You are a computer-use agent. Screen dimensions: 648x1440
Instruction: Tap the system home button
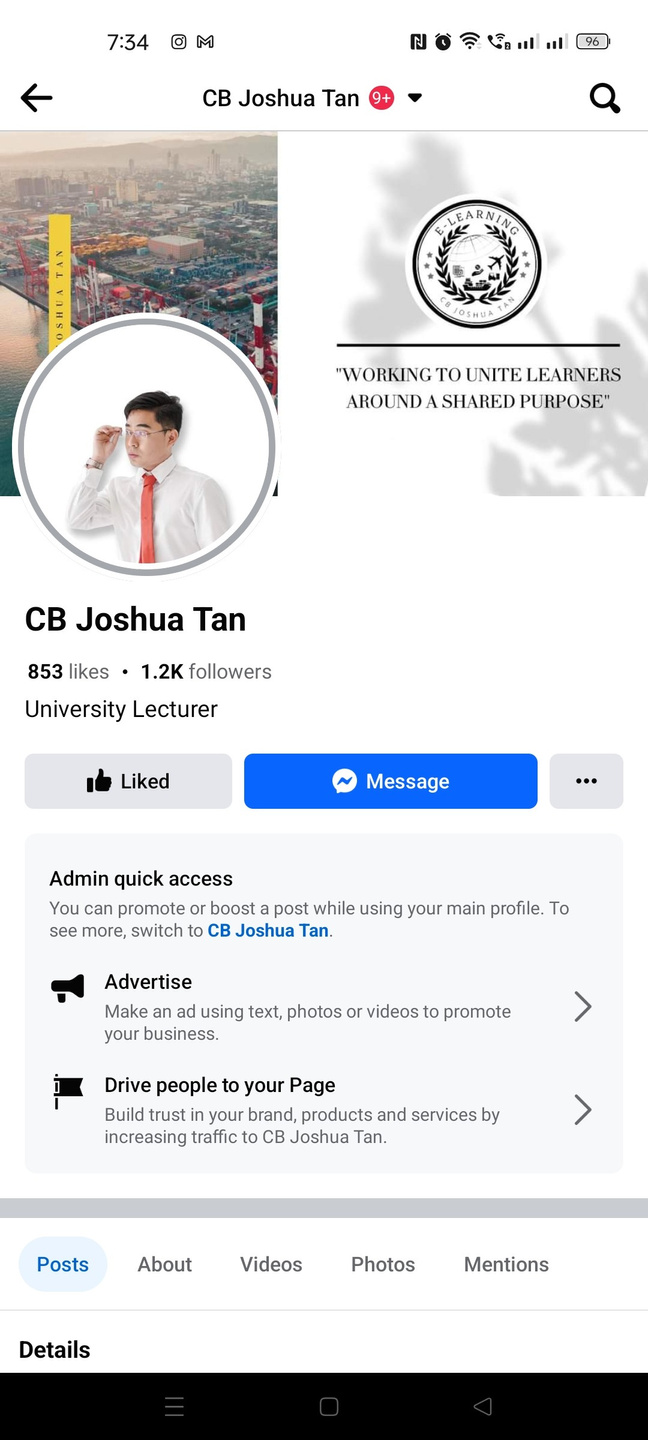pyautogui.click(x=329, y=1407)
